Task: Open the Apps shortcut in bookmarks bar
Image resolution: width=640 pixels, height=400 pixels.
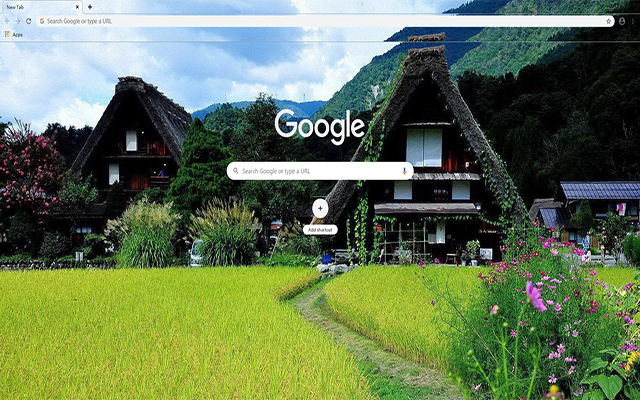Action: 13,34
